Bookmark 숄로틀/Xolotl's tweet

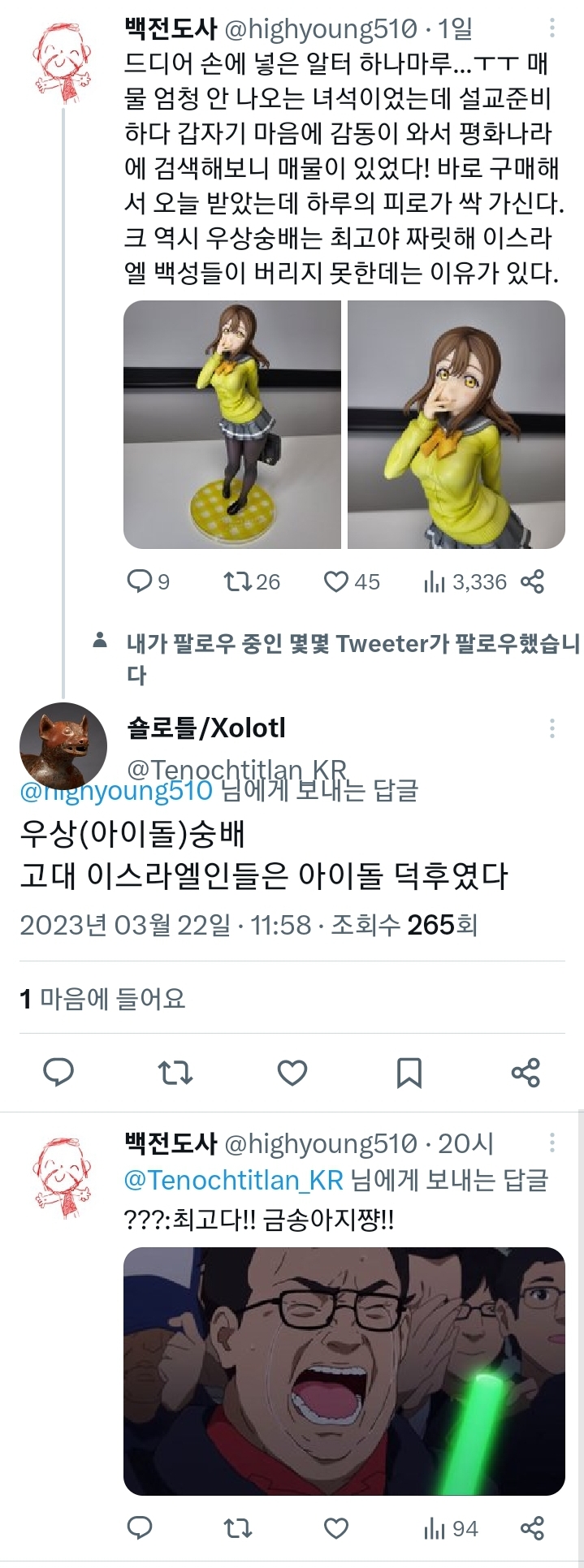pyautogui.click(x=409, y=1073)
